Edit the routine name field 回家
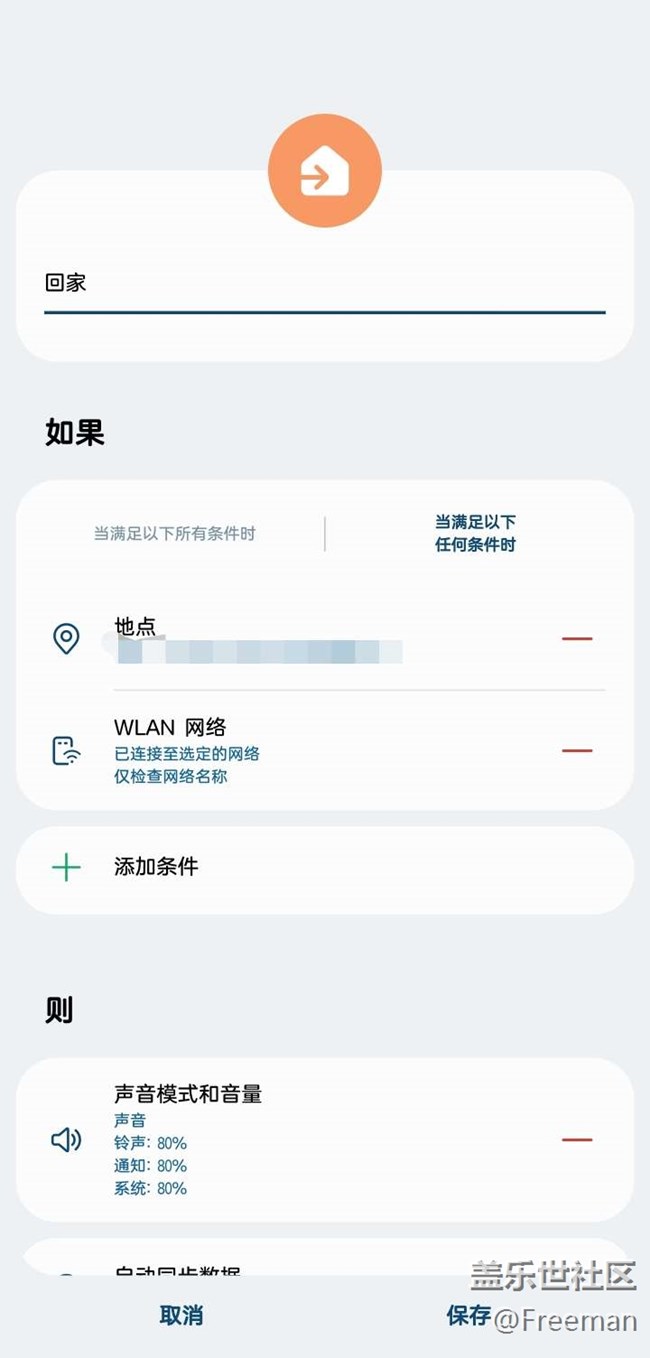 click(x=325, y=284)
